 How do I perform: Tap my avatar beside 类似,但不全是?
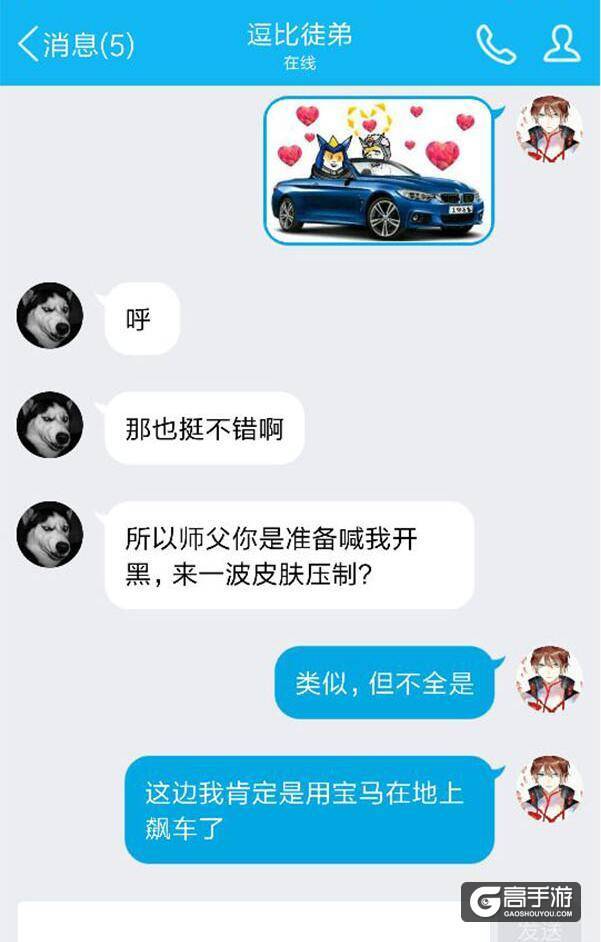click(x=549, y=680)
